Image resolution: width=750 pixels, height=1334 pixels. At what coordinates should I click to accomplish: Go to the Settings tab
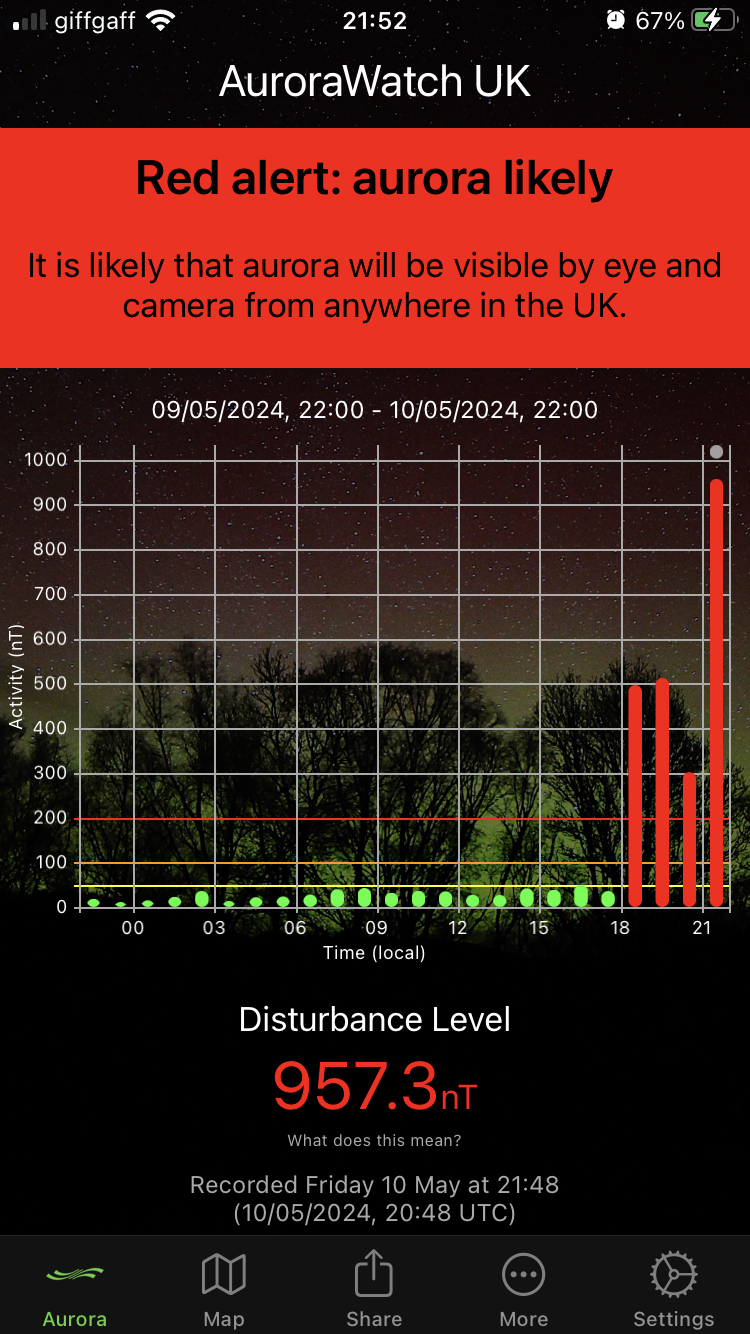point(674,1289)
